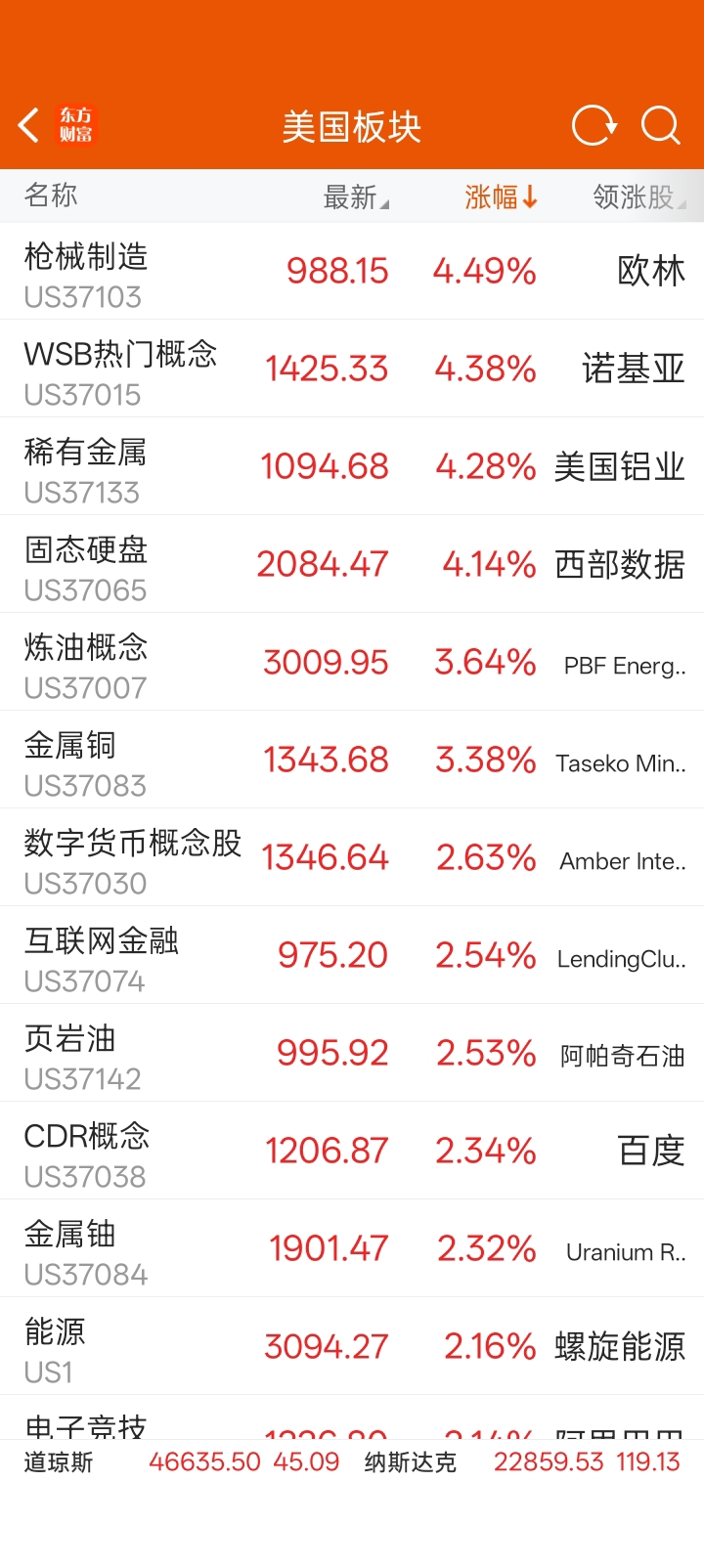Viewport: 704px width, 1568px height.
Task: Open the 固态硬盘 sector row
Action: (x=352, y=564)
